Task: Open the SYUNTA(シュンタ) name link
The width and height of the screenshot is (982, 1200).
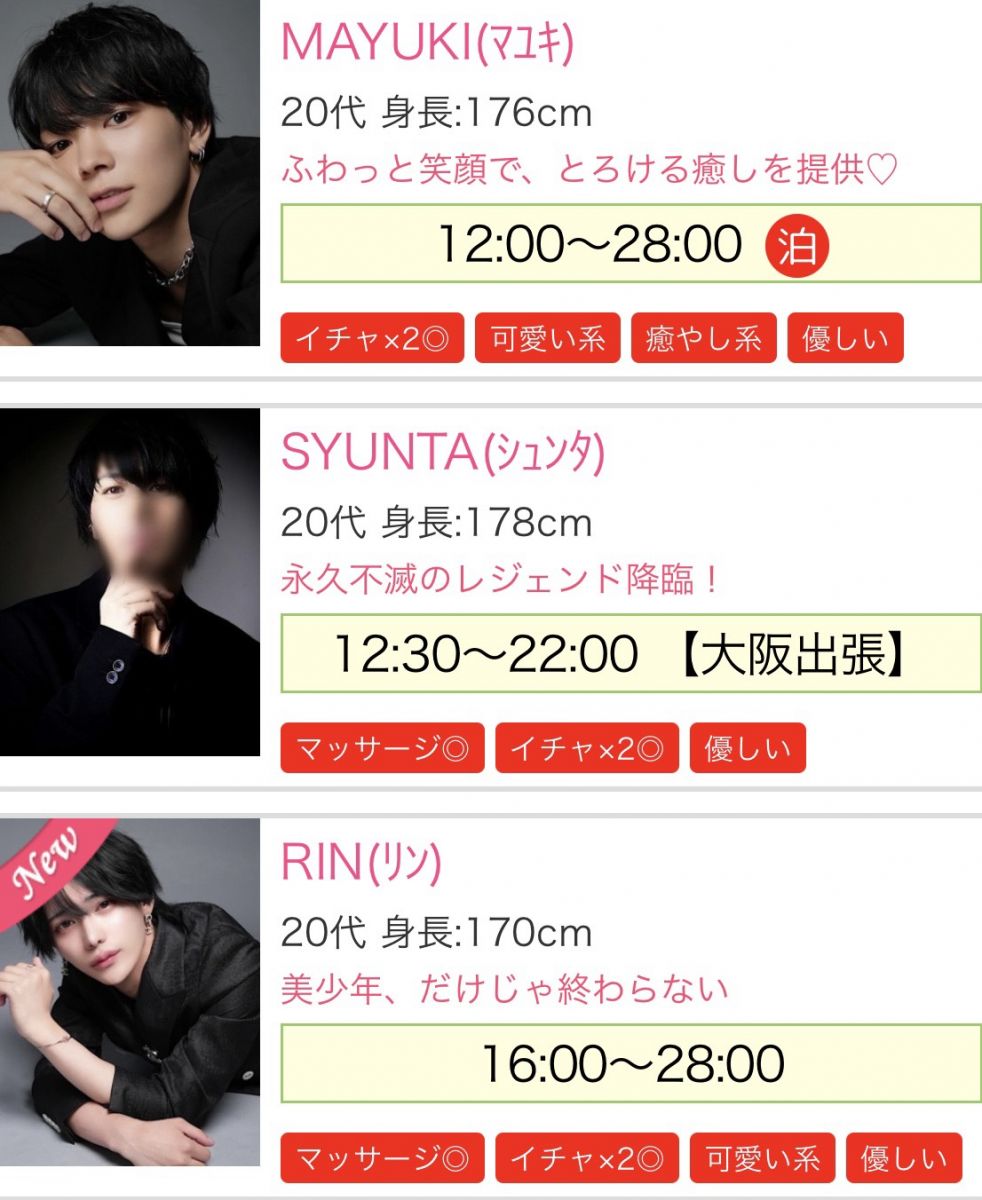Action: [x=443, y=453]
